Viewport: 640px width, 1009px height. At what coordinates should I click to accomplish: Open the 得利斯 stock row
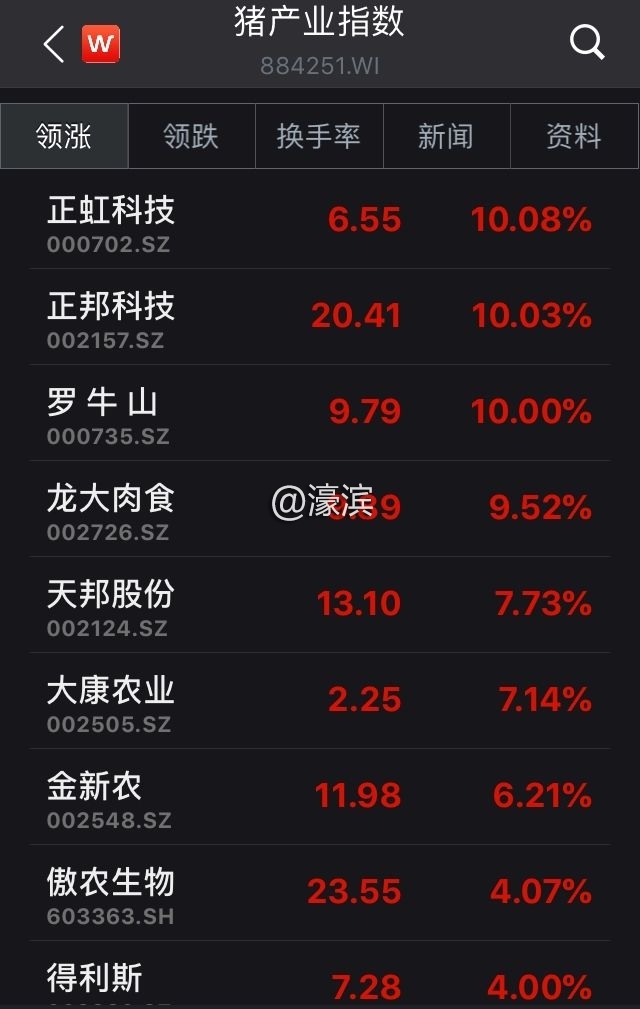(x=320, y=980)
